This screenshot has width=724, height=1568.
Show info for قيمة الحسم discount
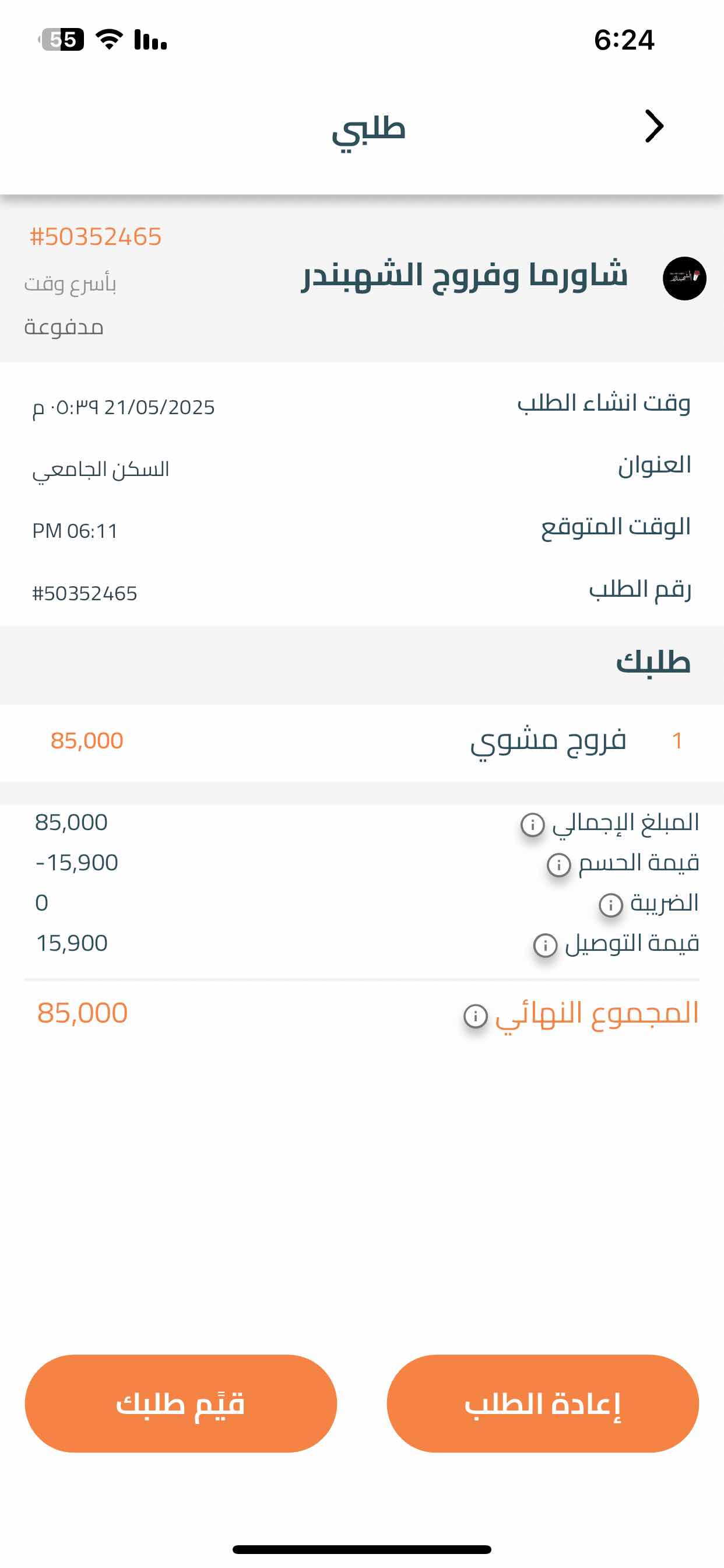(558, 864)
